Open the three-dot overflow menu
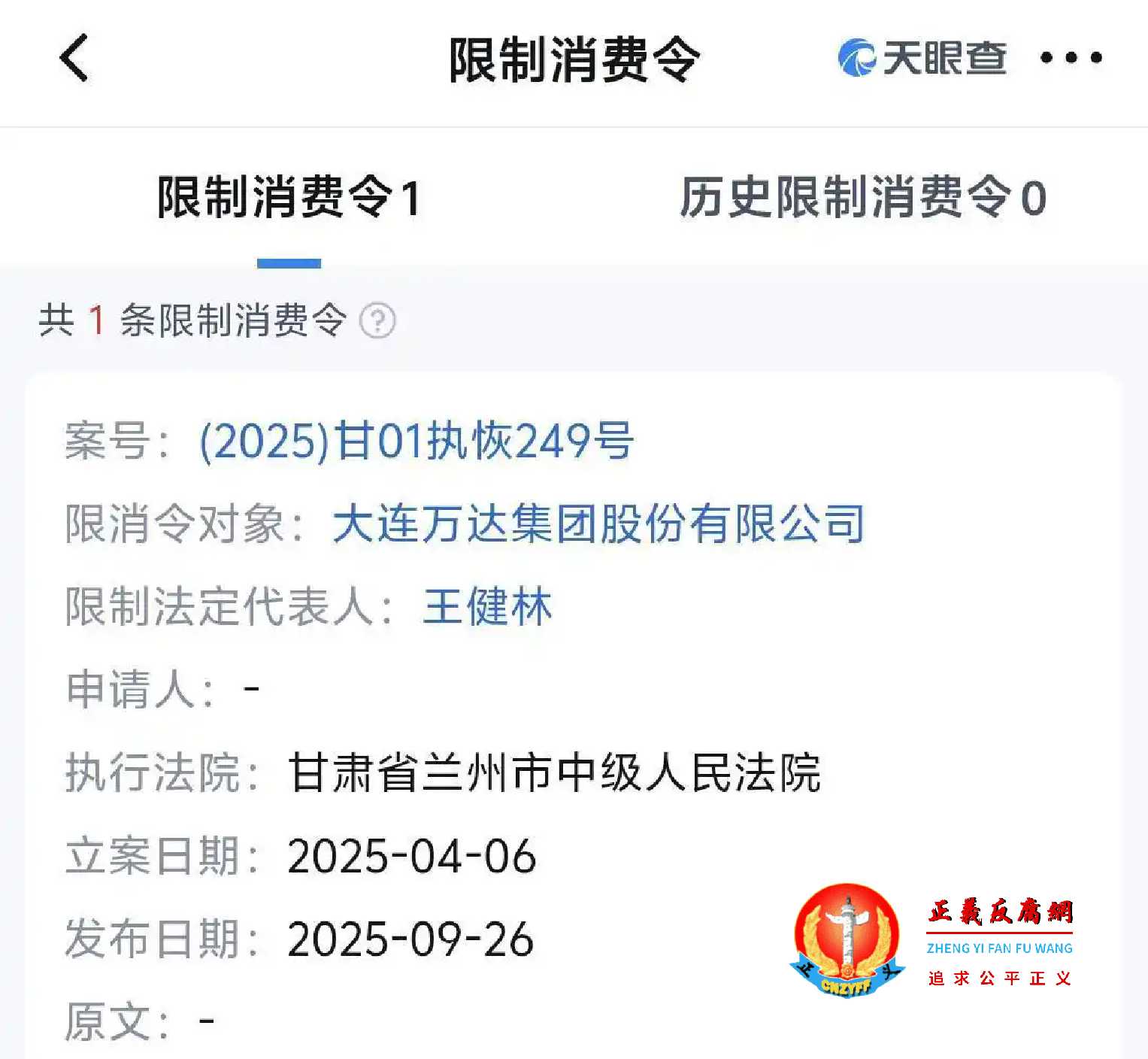The height and width of the screenshot is (1059, 1148). [1071, 58]
